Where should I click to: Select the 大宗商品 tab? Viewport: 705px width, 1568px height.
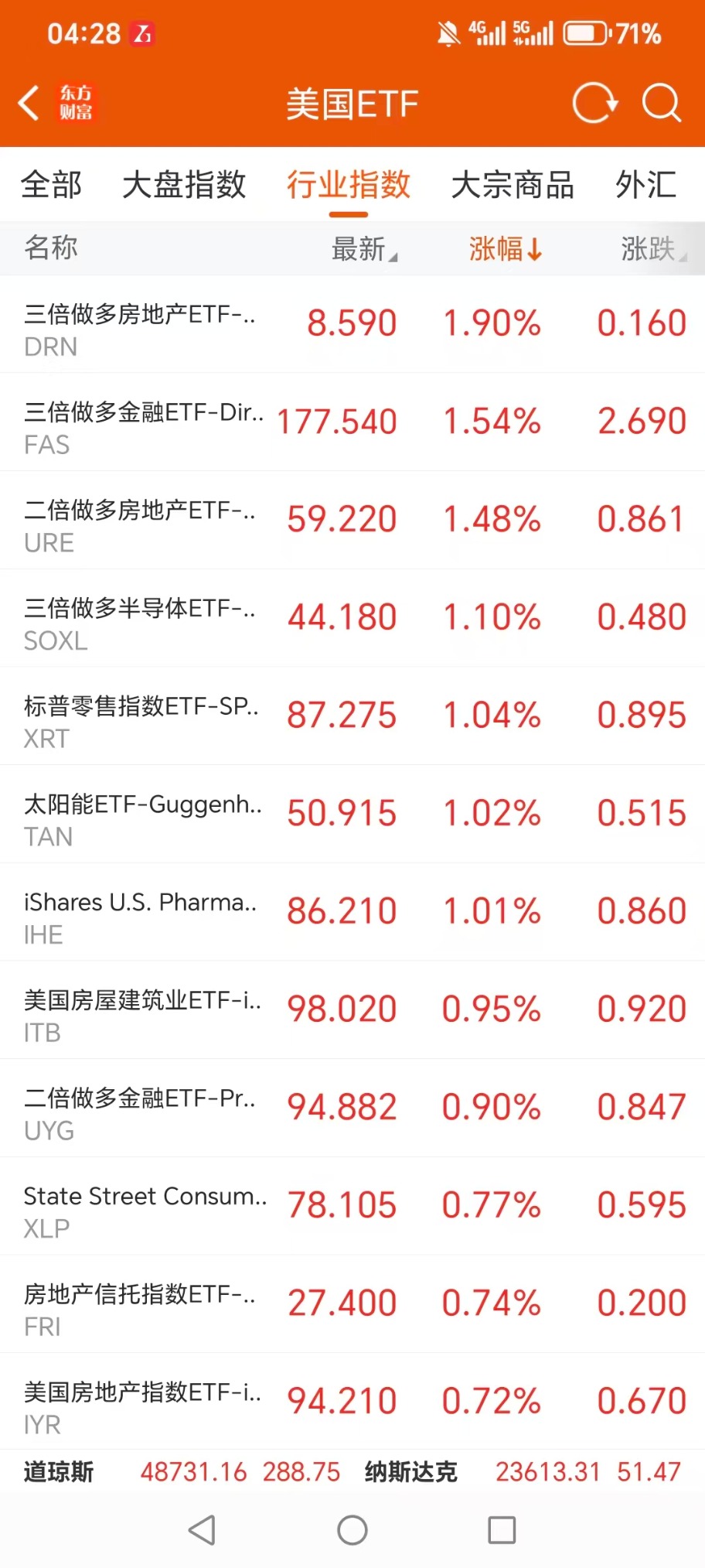[x=513, y=185]
